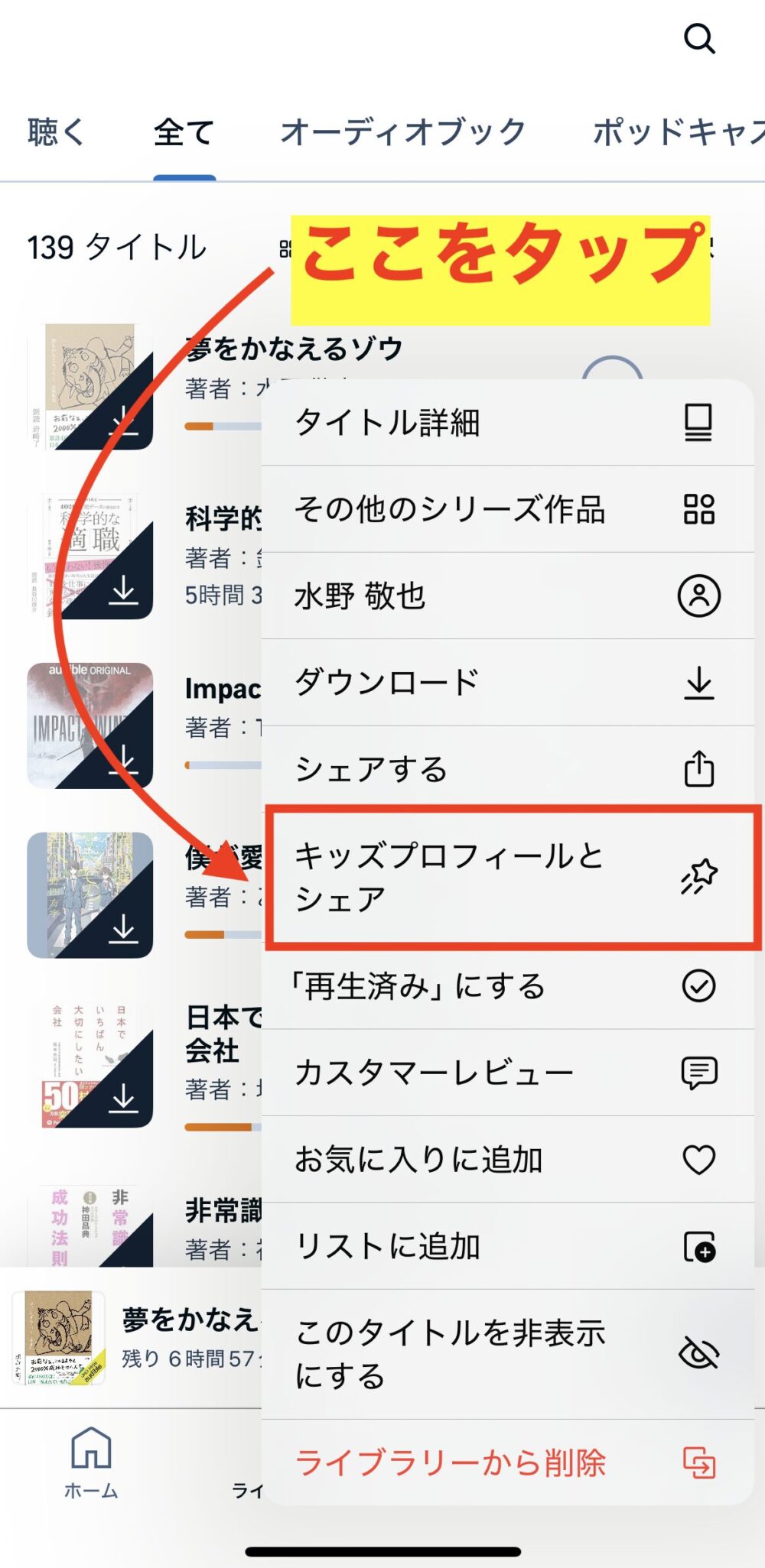Choose ダウンロード from the menu
The image size is (765, 1568).
(508, 682)
